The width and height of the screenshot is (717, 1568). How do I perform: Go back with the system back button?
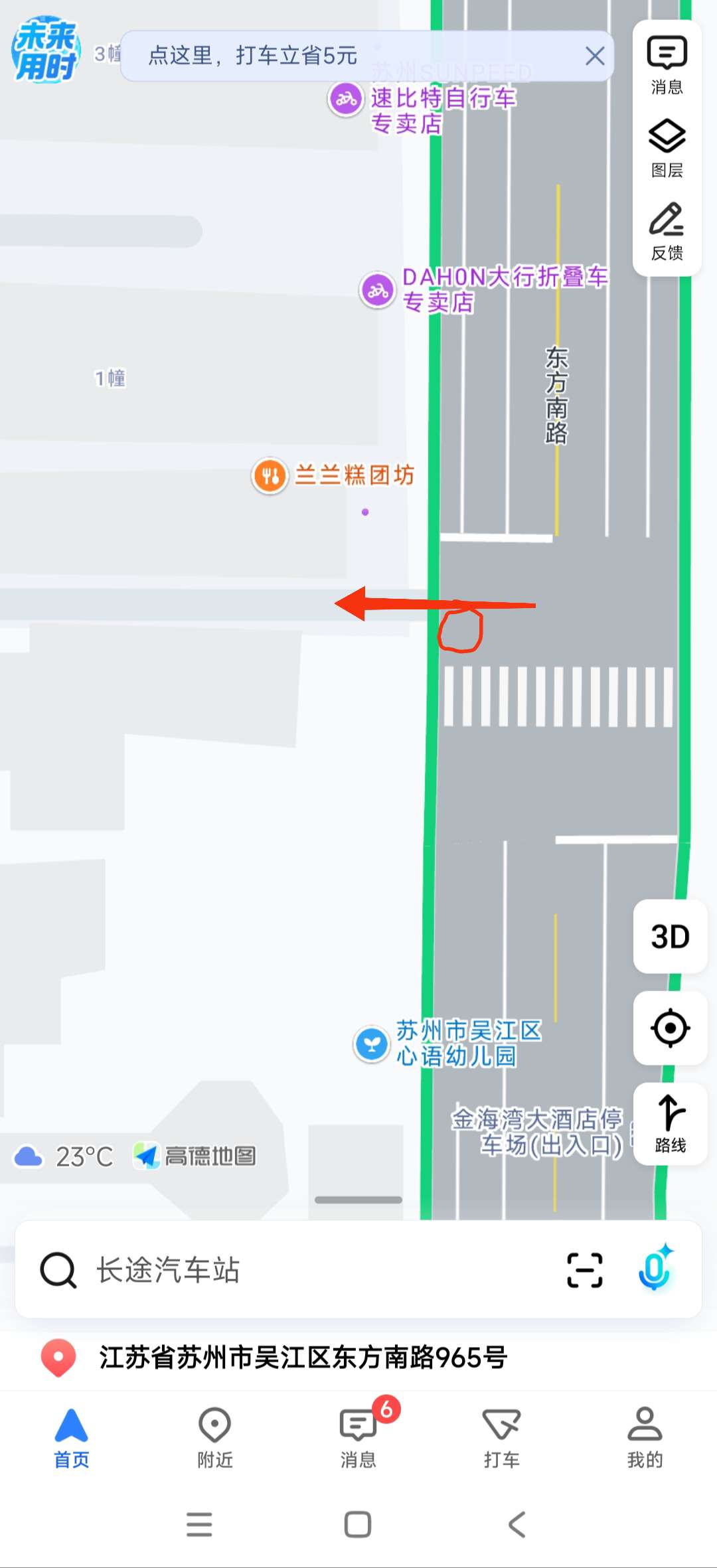[x=517, y=1524]
